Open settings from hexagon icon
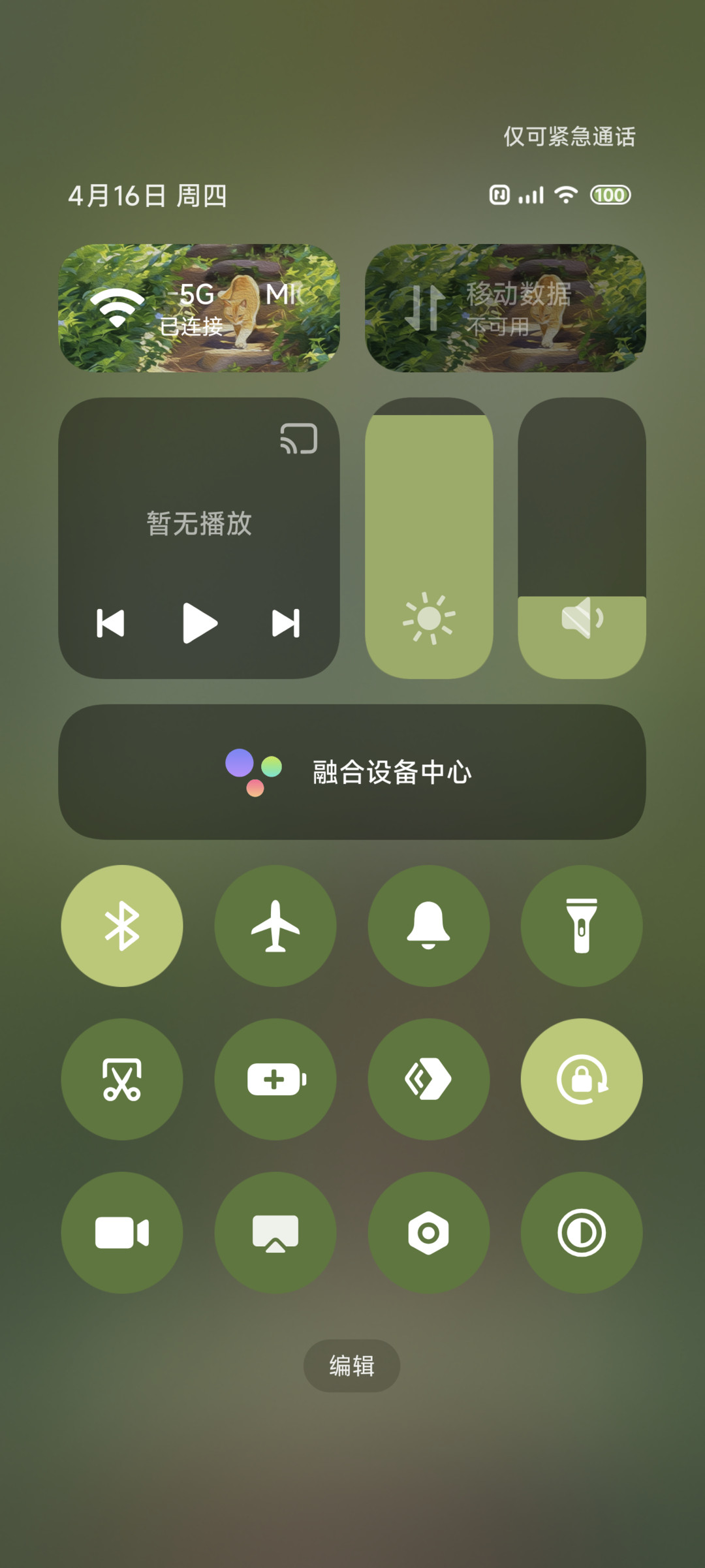 [x=429, y=1232]
